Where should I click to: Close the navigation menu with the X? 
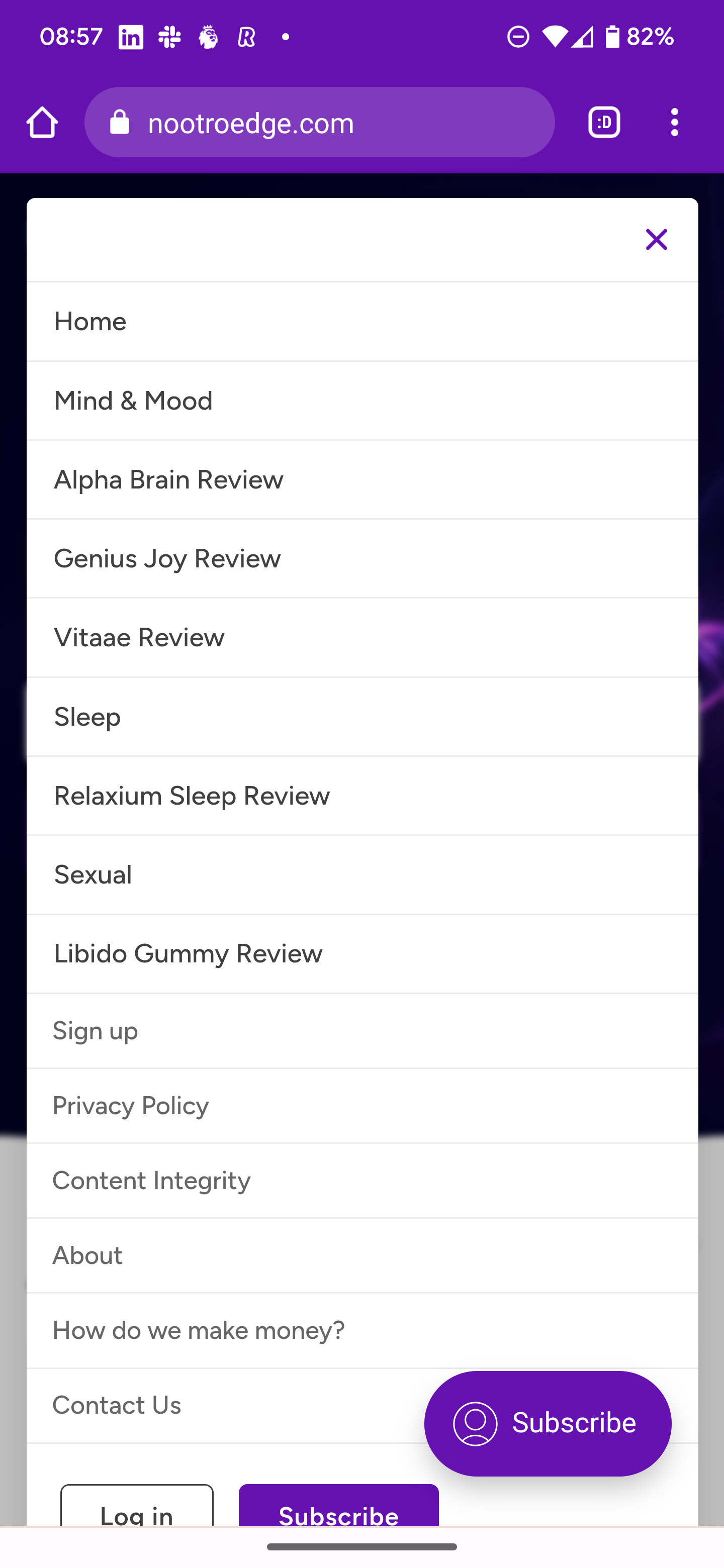657,240
